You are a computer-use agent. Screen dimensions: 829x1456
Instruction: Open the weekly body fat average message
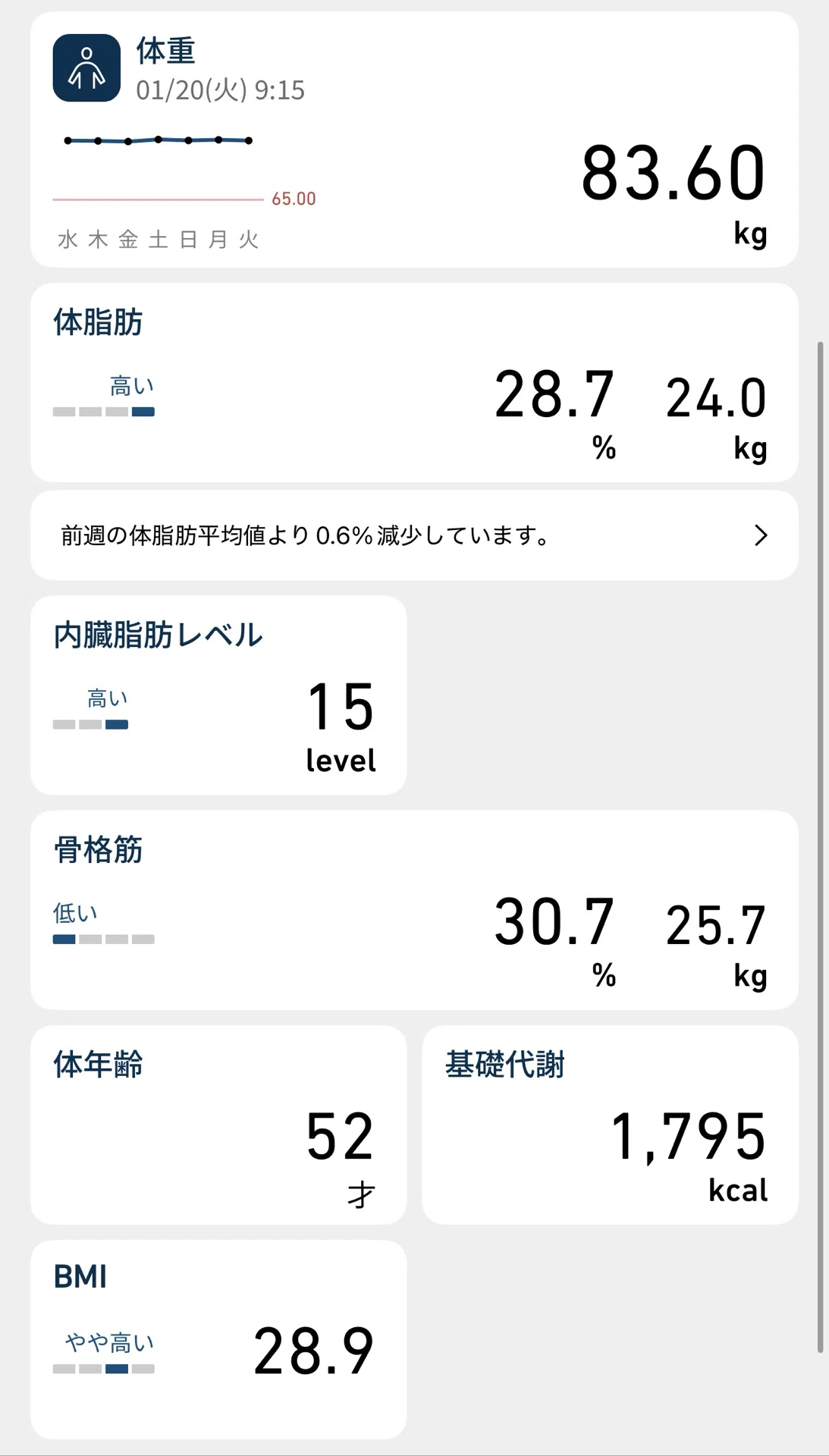[414, 535]
